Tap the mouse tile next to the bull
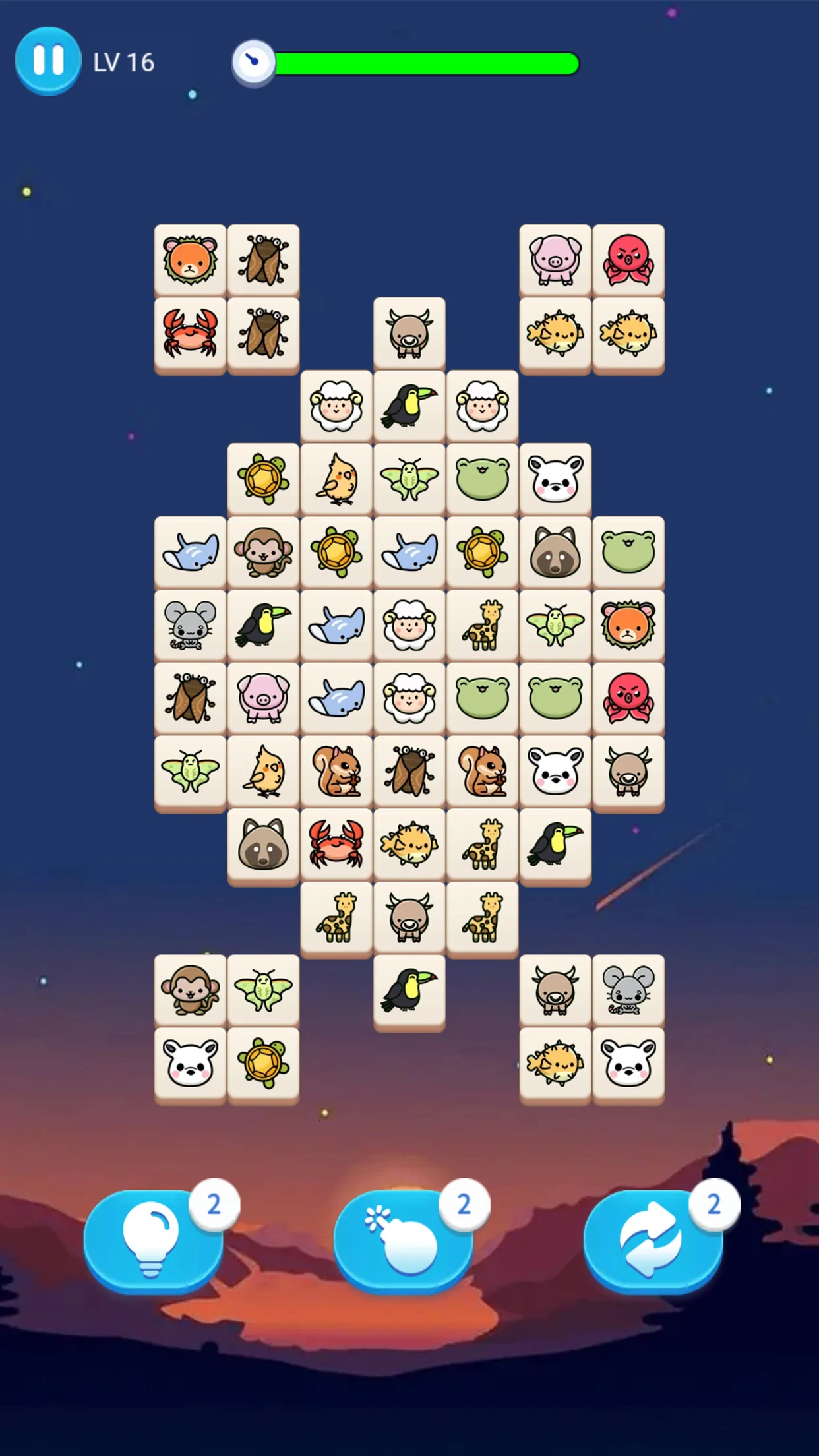The width and height of the screenshot is (819, 1456). (628, 990)
